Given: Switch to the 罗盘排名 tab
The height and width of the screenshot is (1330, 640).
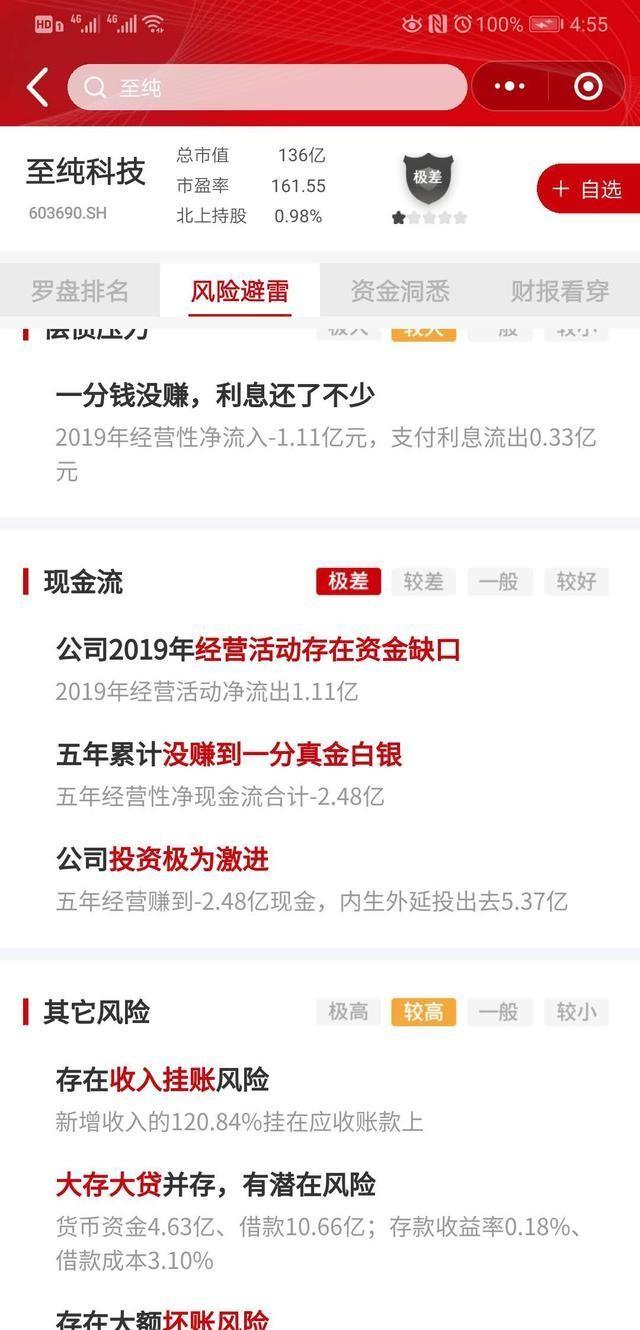Looking at the screenshot, I should tap(80, 291).
